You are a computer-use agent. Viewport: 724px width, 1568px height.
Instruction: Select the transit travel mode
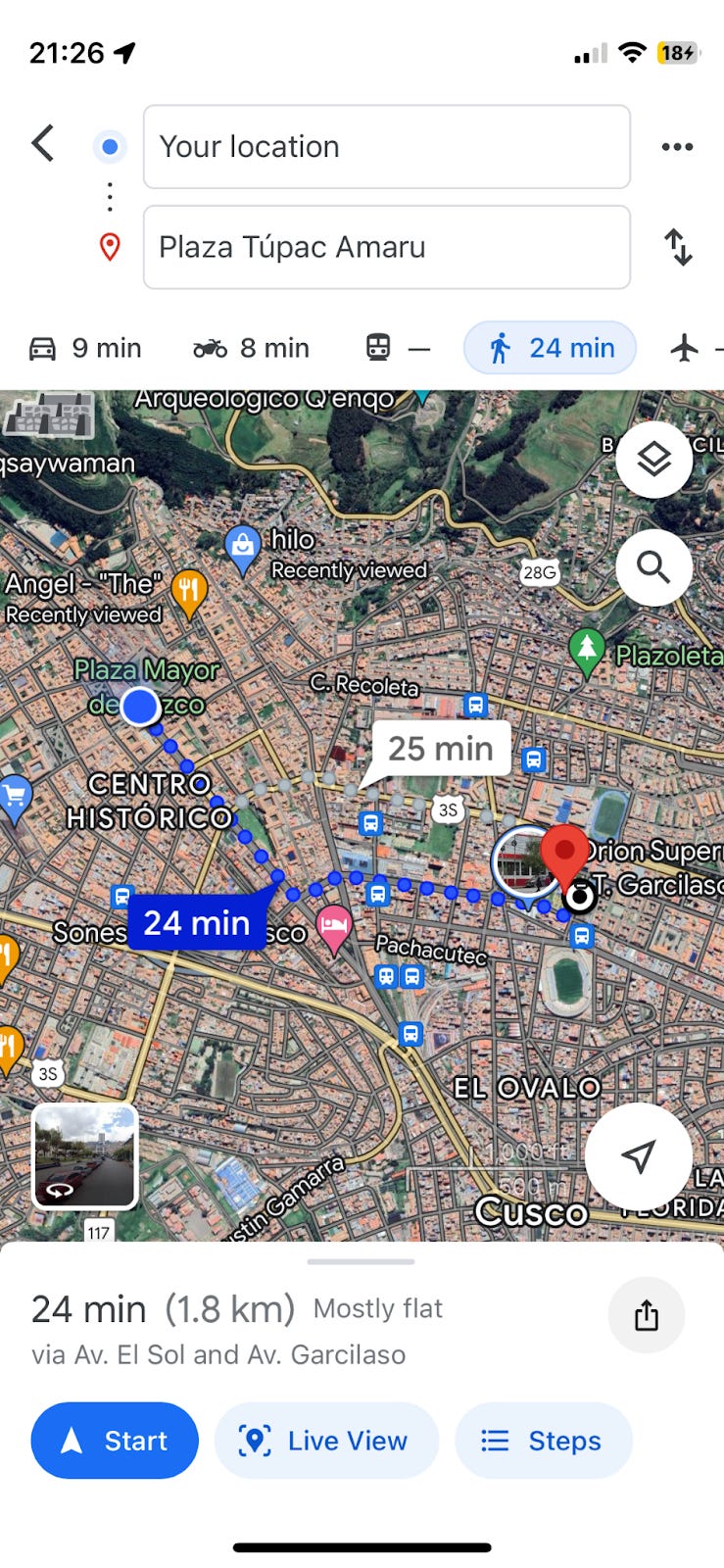(396, 348)
